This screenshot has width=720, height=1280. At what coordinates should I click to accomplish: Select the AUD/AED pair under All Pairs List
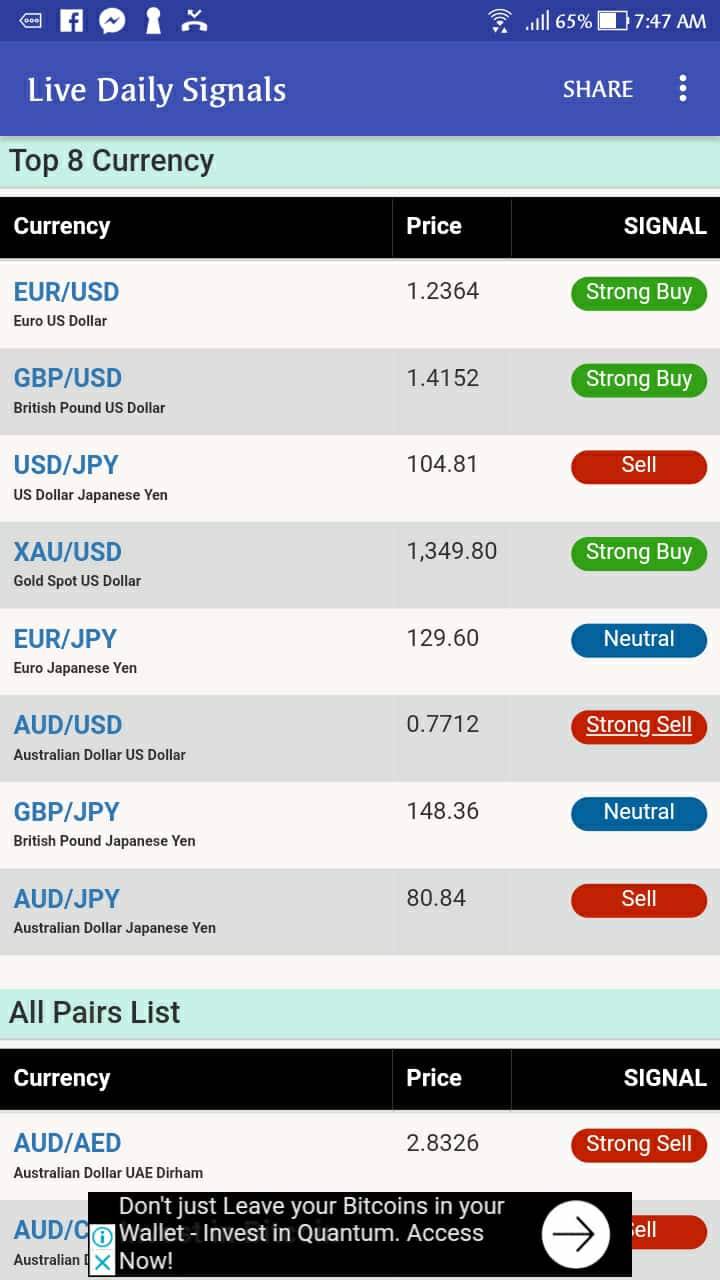[x=67, y=1143]
